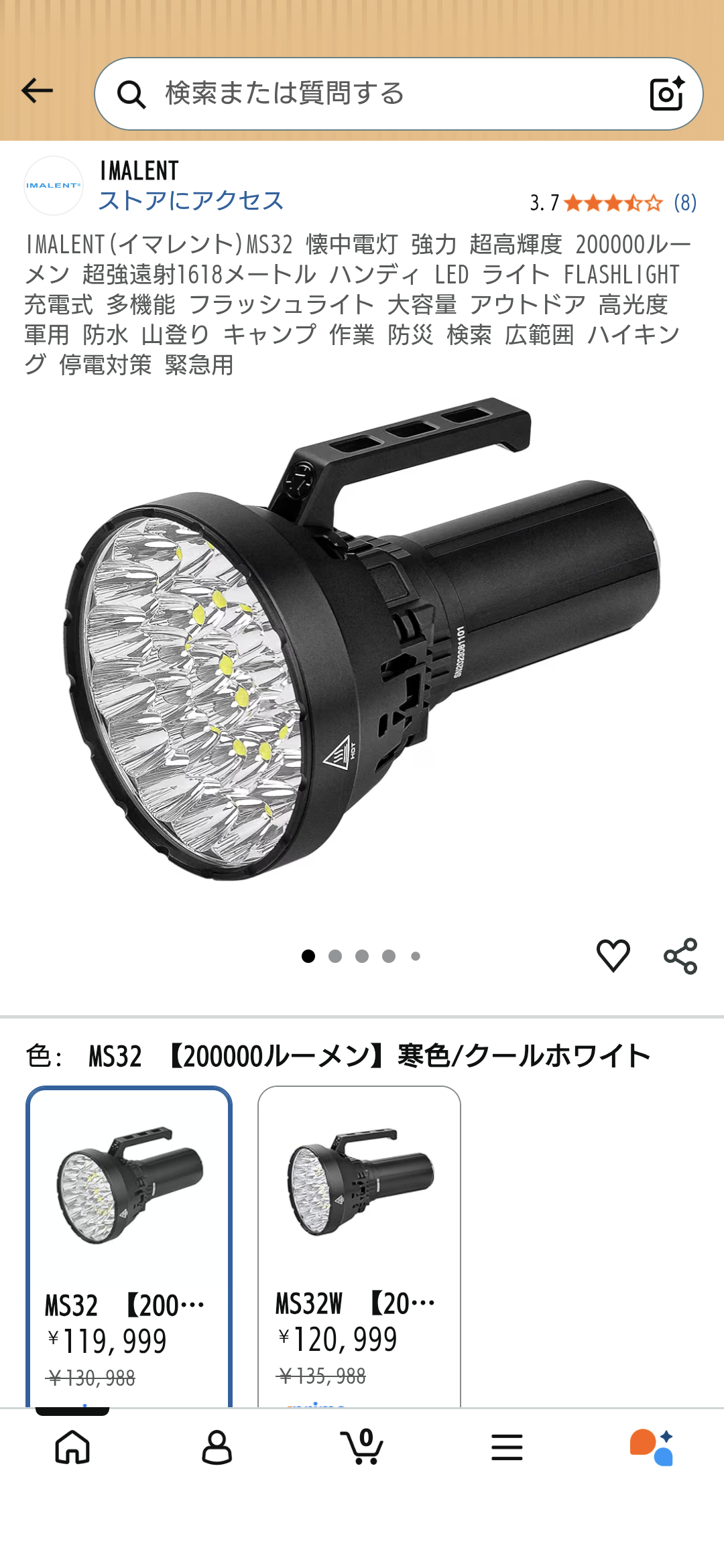The height and width of the screenshot is (1568, 724).
Task: Open the IMALENT brand logo
Action: click(x=54, y=186)
